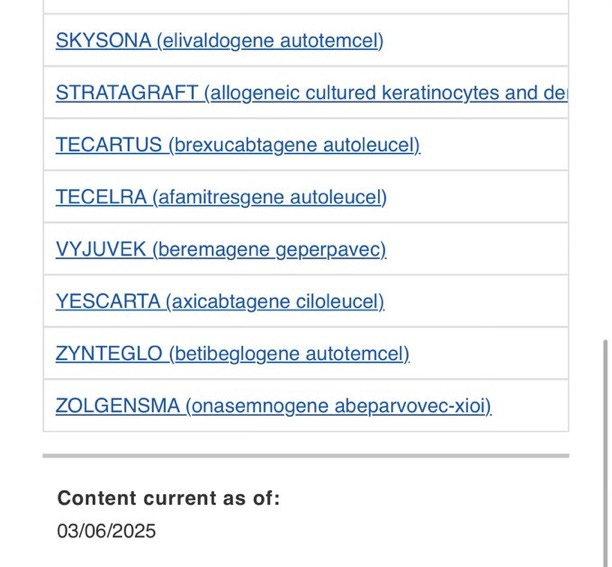Open TECELRA (afamitresgene autoleucel) product page
612x567 pixels.
point(221,197)
